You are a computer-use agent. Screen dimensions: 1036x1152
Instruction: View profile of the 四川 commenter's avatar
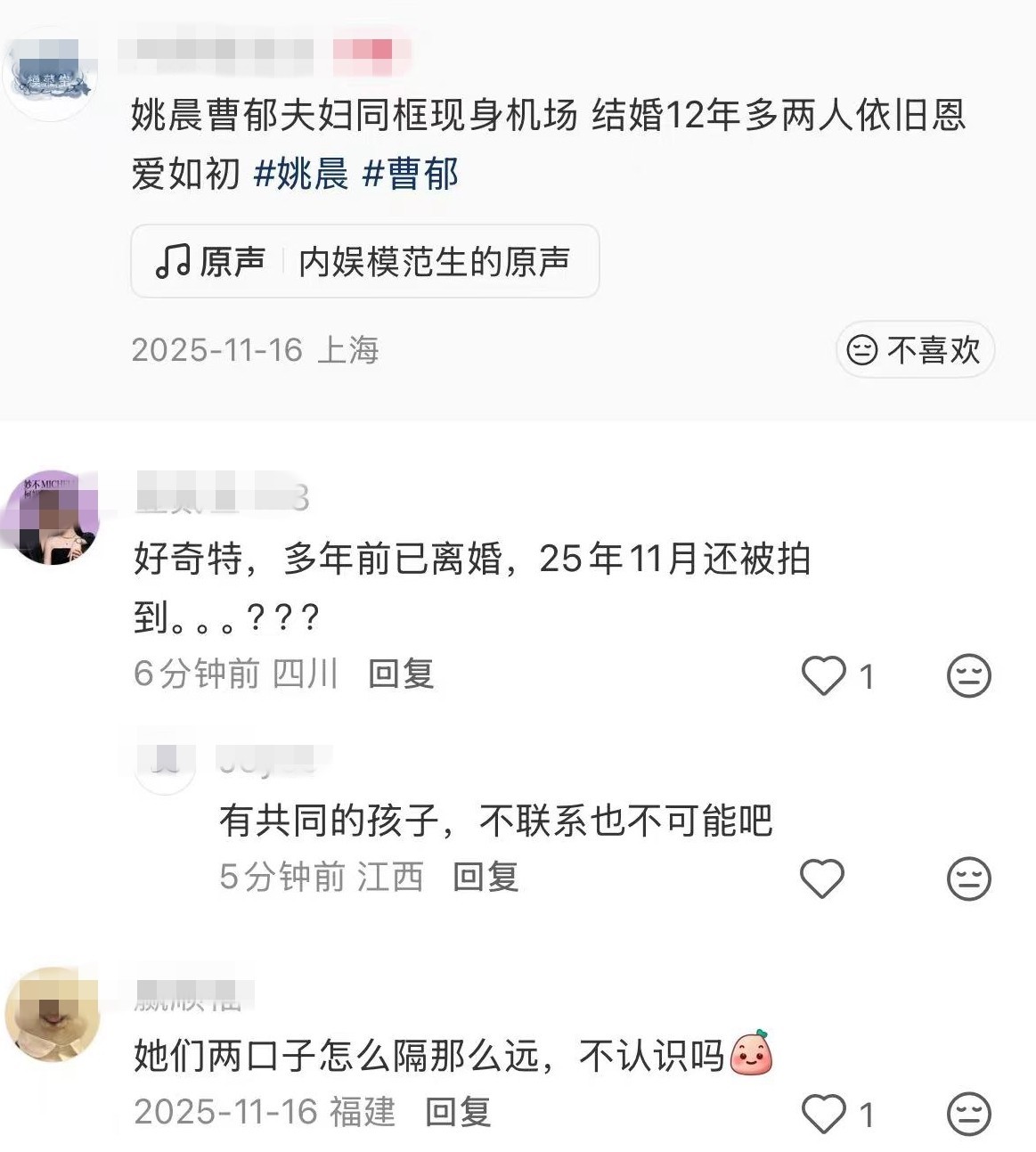coord(53,518)
